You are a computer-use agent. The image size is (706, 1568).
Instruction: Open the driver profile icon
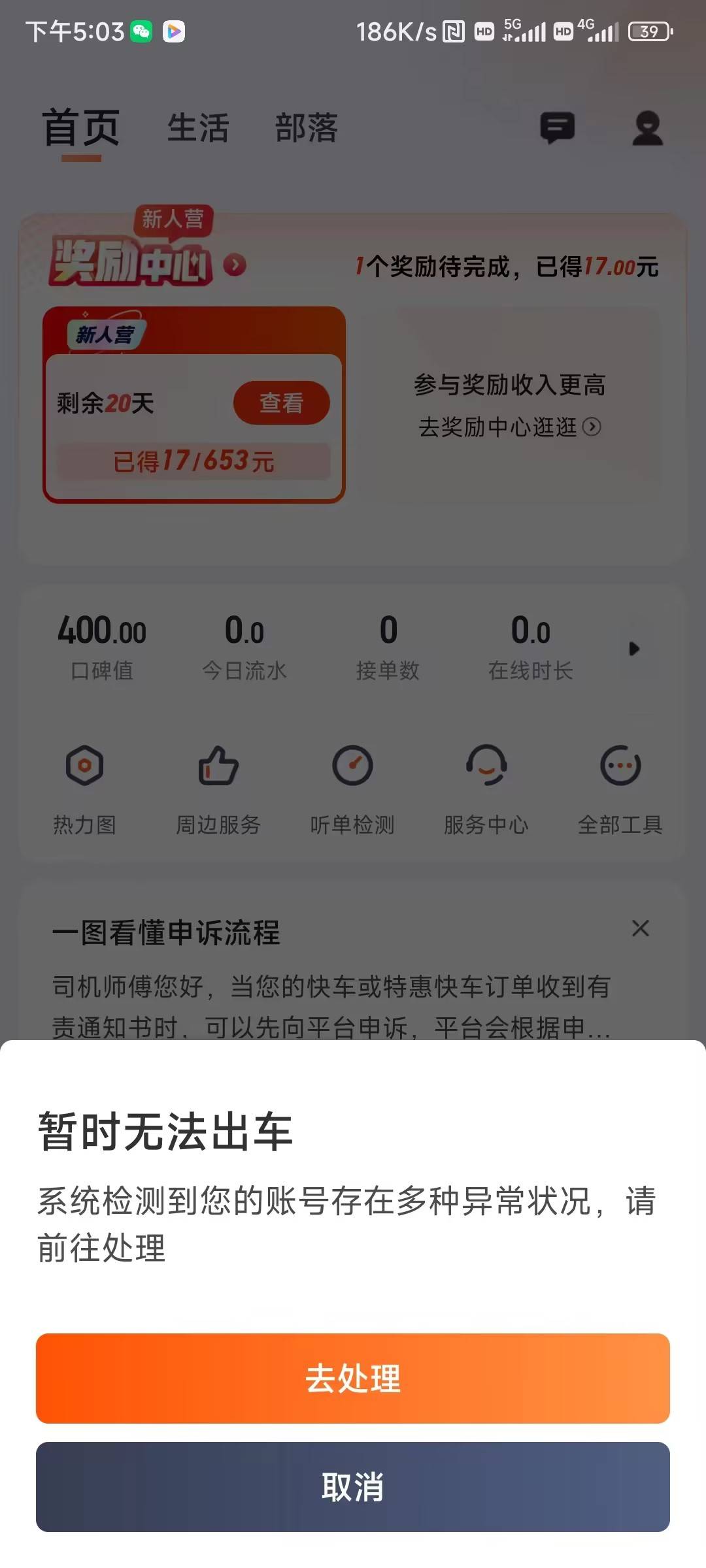647,129
